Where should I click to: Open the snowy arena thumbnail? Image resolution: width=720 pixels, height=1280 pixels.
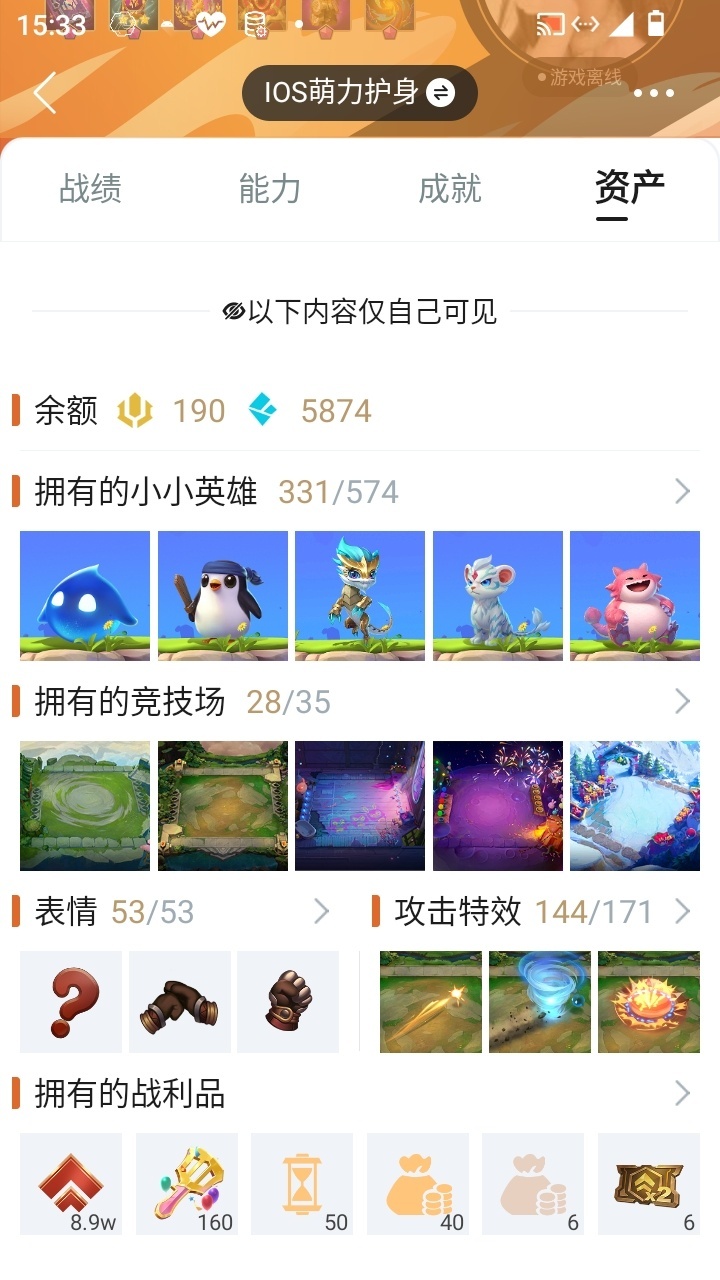pyautogui.click(x=634, y=806)
